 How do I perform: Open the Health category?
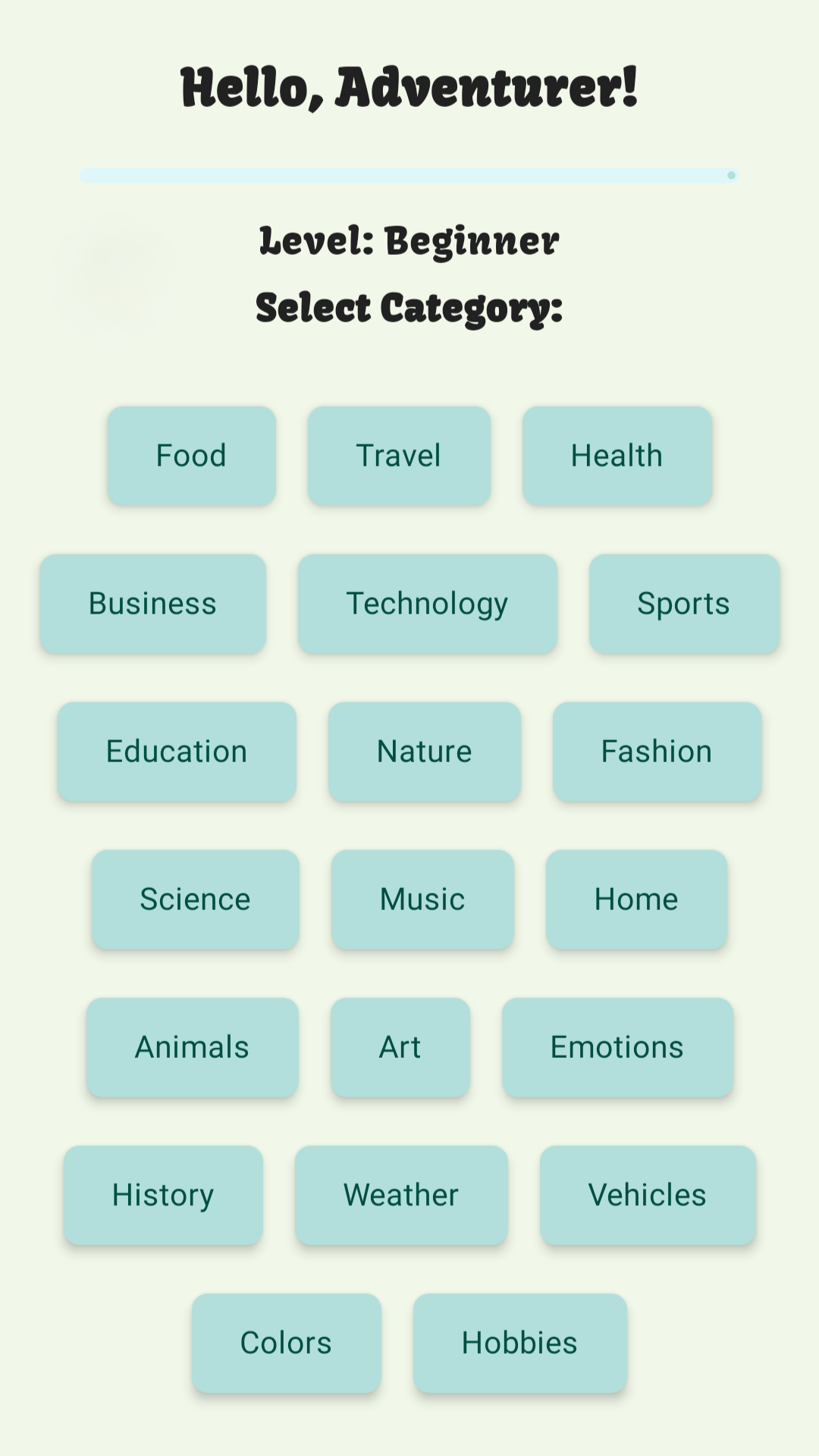pyautogui.click(x=617, y=456)
